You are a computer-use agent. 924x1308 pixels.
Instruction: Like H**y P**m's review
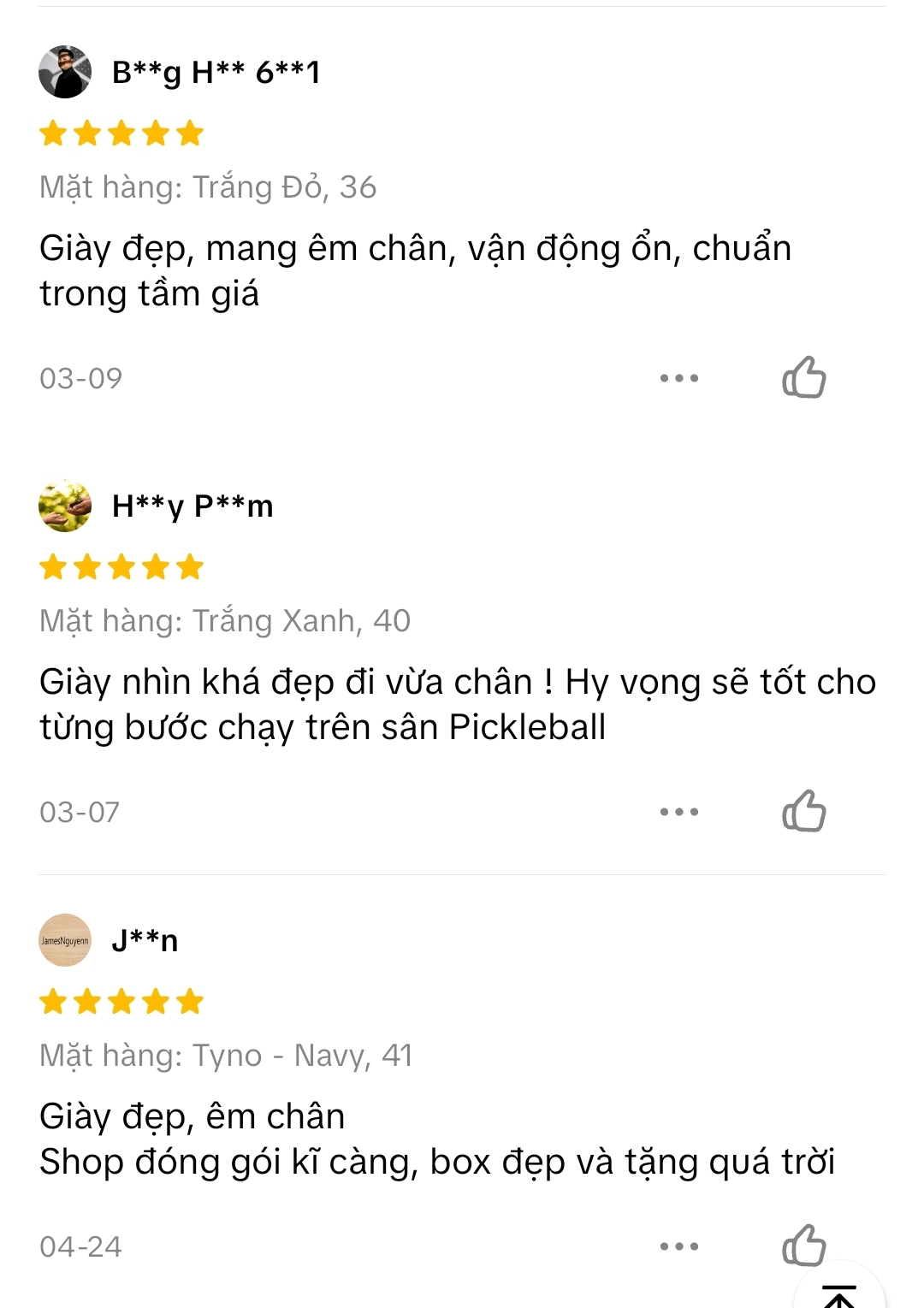tap(803, 811)
